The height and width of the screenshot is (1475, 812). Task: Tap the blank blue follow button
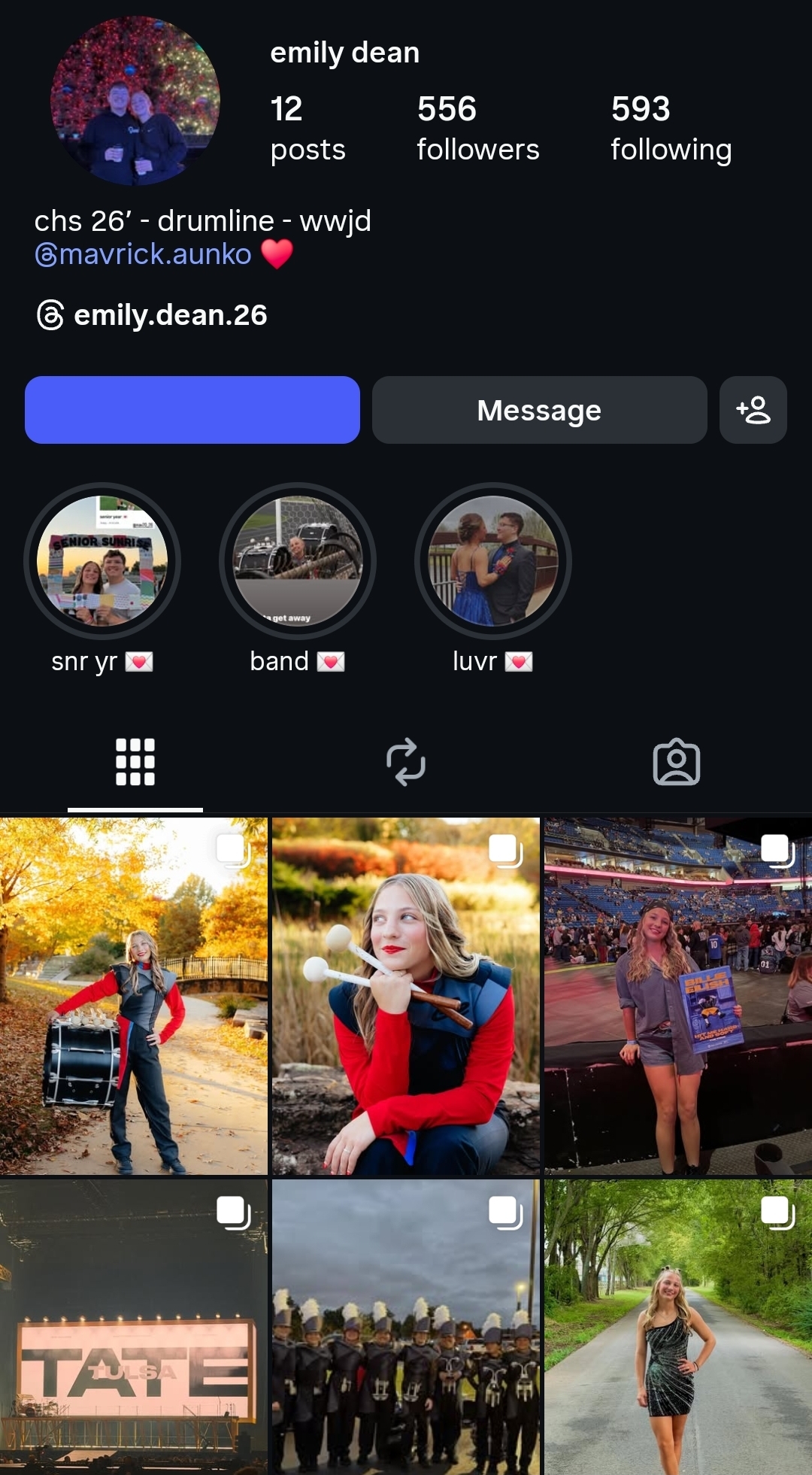[x=192, y=410]
